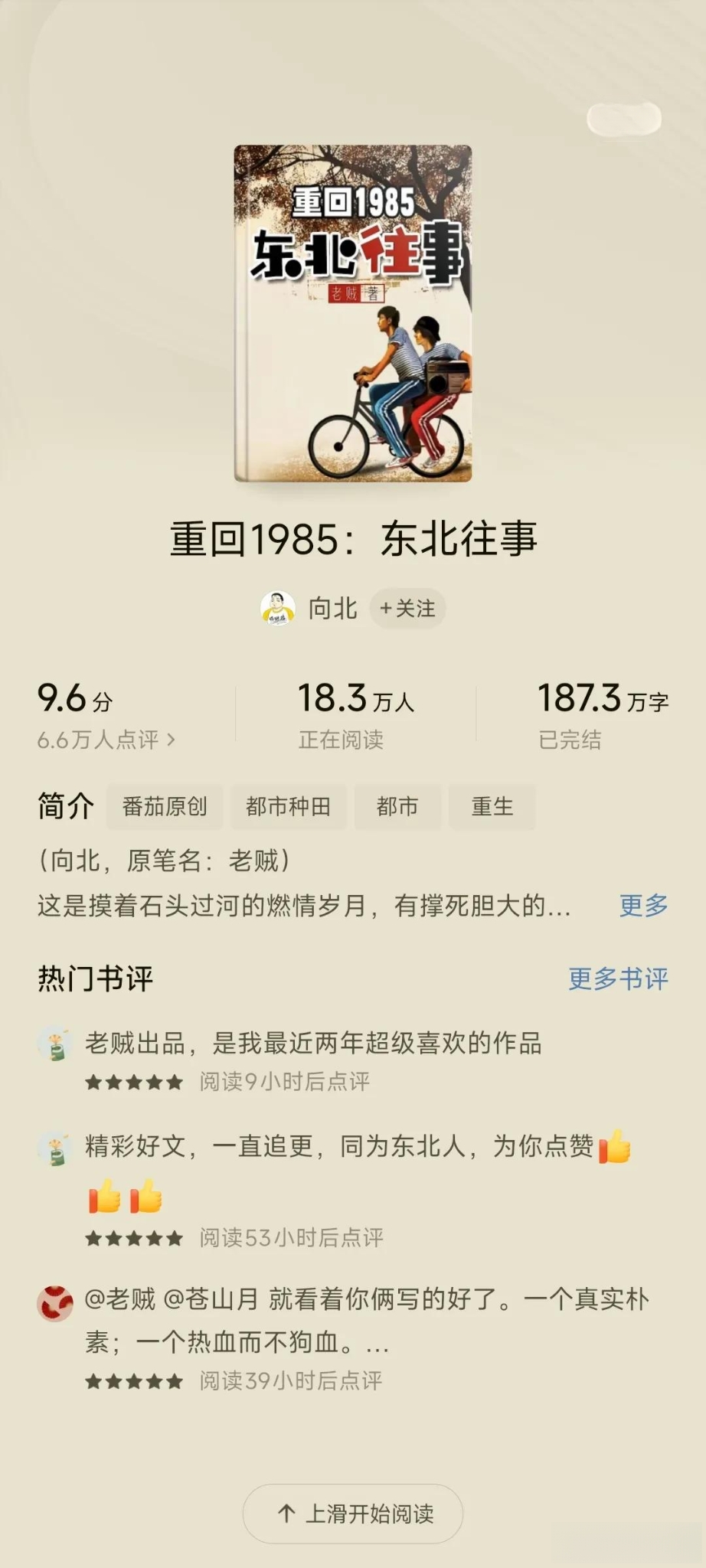
Task: Open the 重回1985 book cover
Action: pyautogui.click(x=353, y=313)
